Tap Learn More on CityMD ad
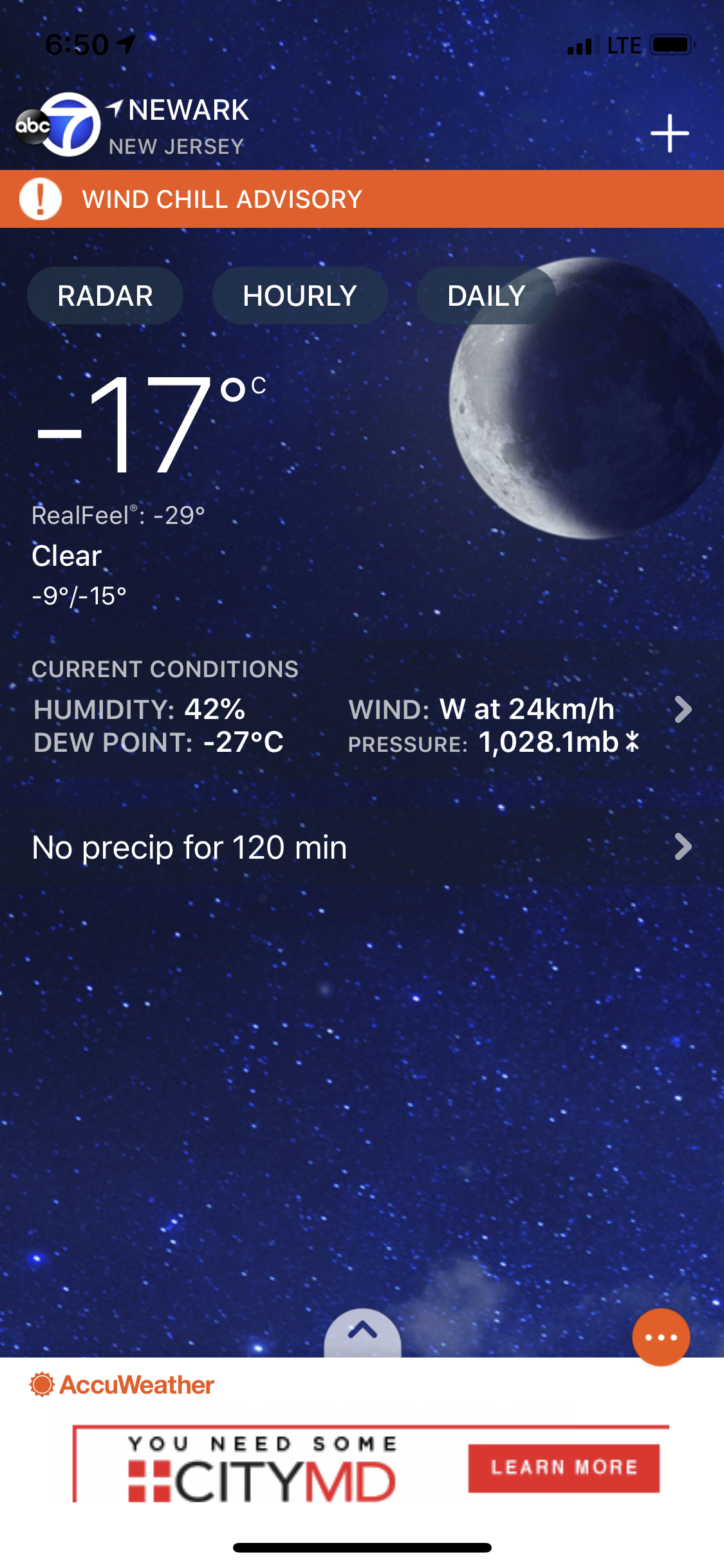This screenshot has height=1568, width=724. [564, 1468]
